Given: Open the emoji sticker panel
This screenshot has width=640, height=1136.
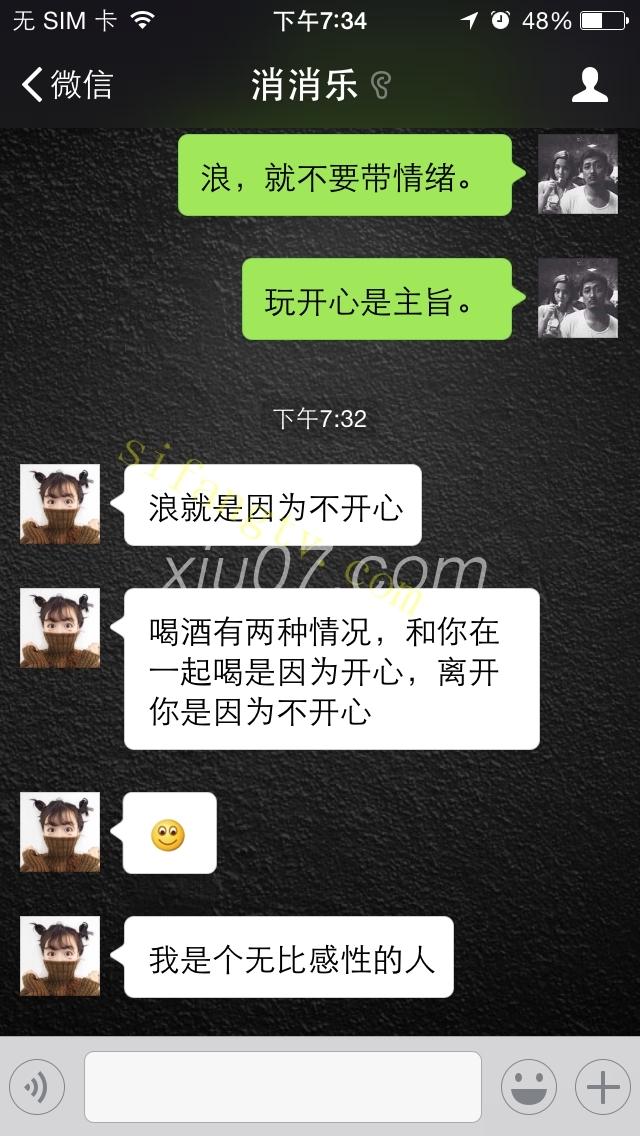Looking at the screenshot, I should (528, 1087).
